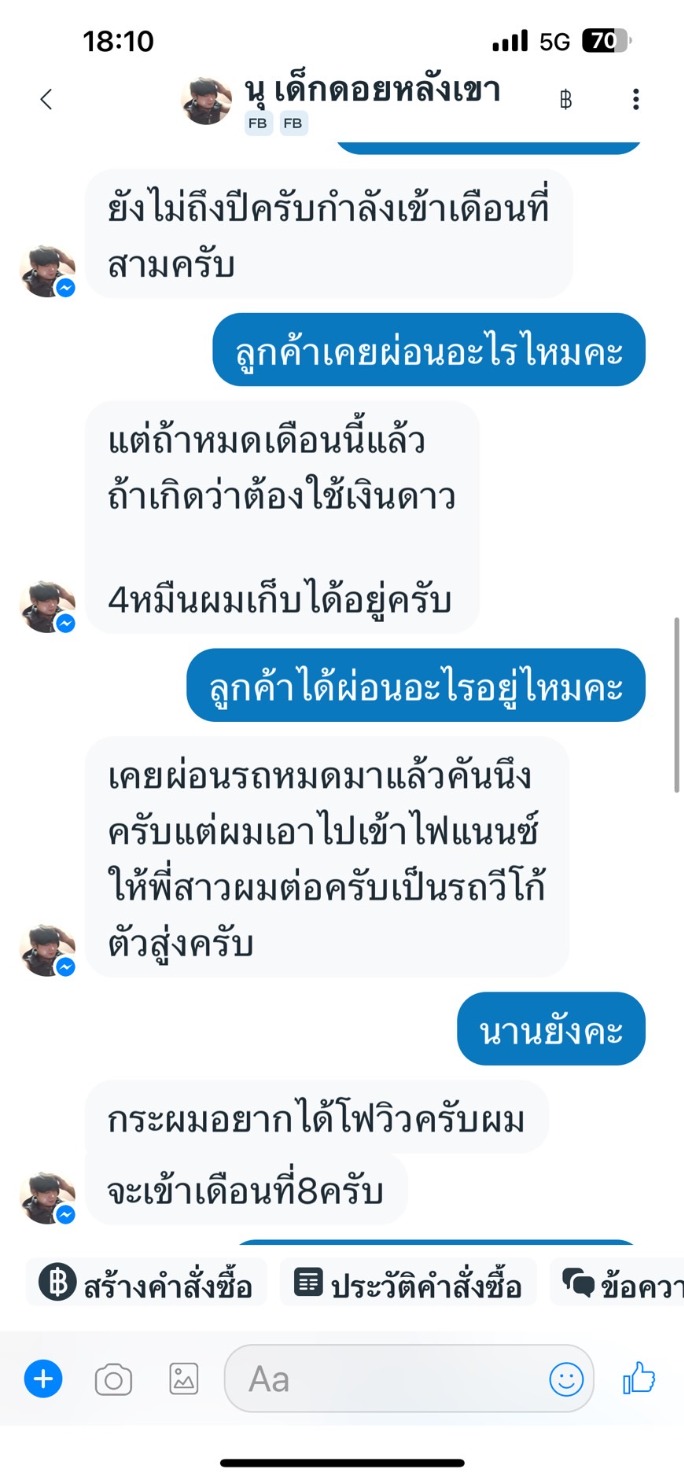Go back using the top-left arrow
Screen dimensions: 684x1480
point(45,99)
